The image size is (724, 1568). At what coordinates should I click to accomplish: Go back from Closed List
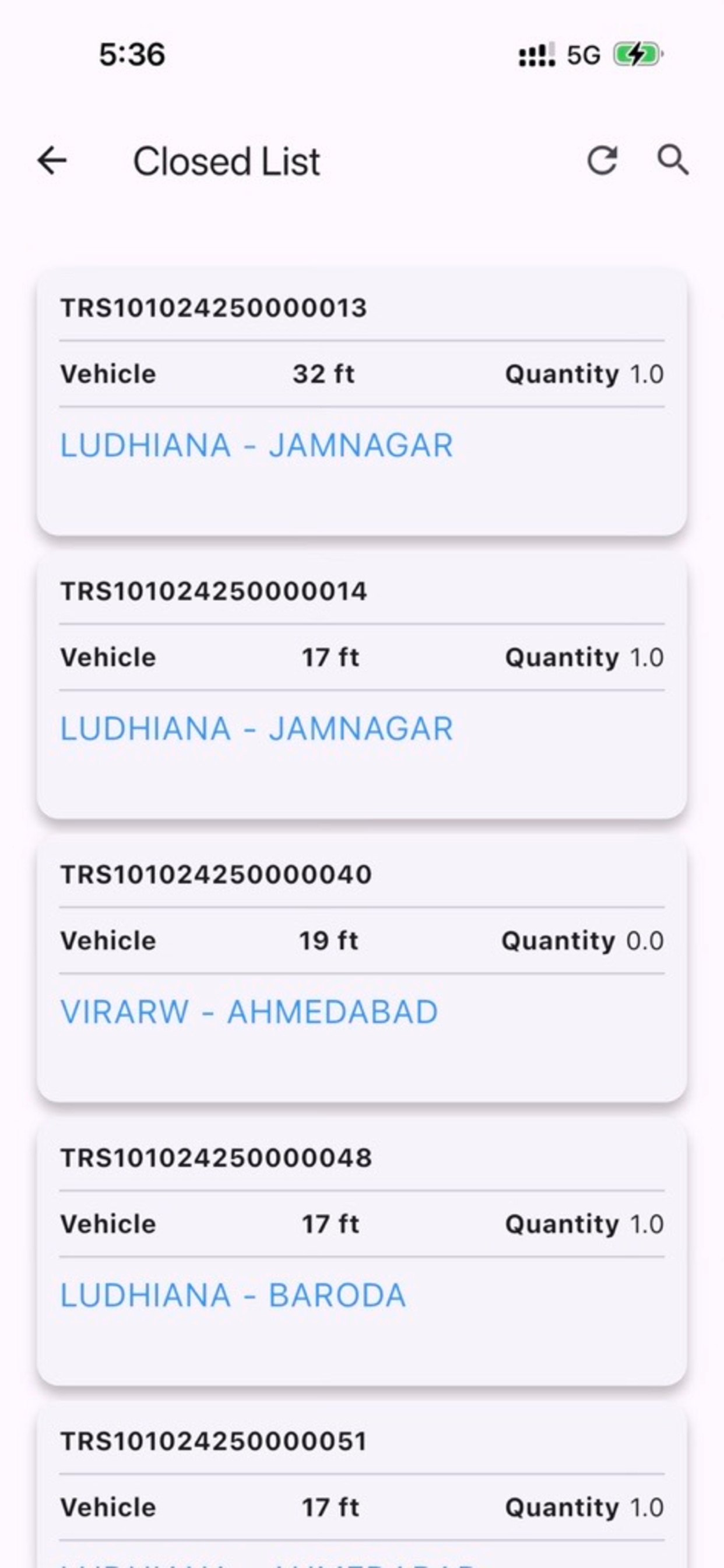[52, 160]
